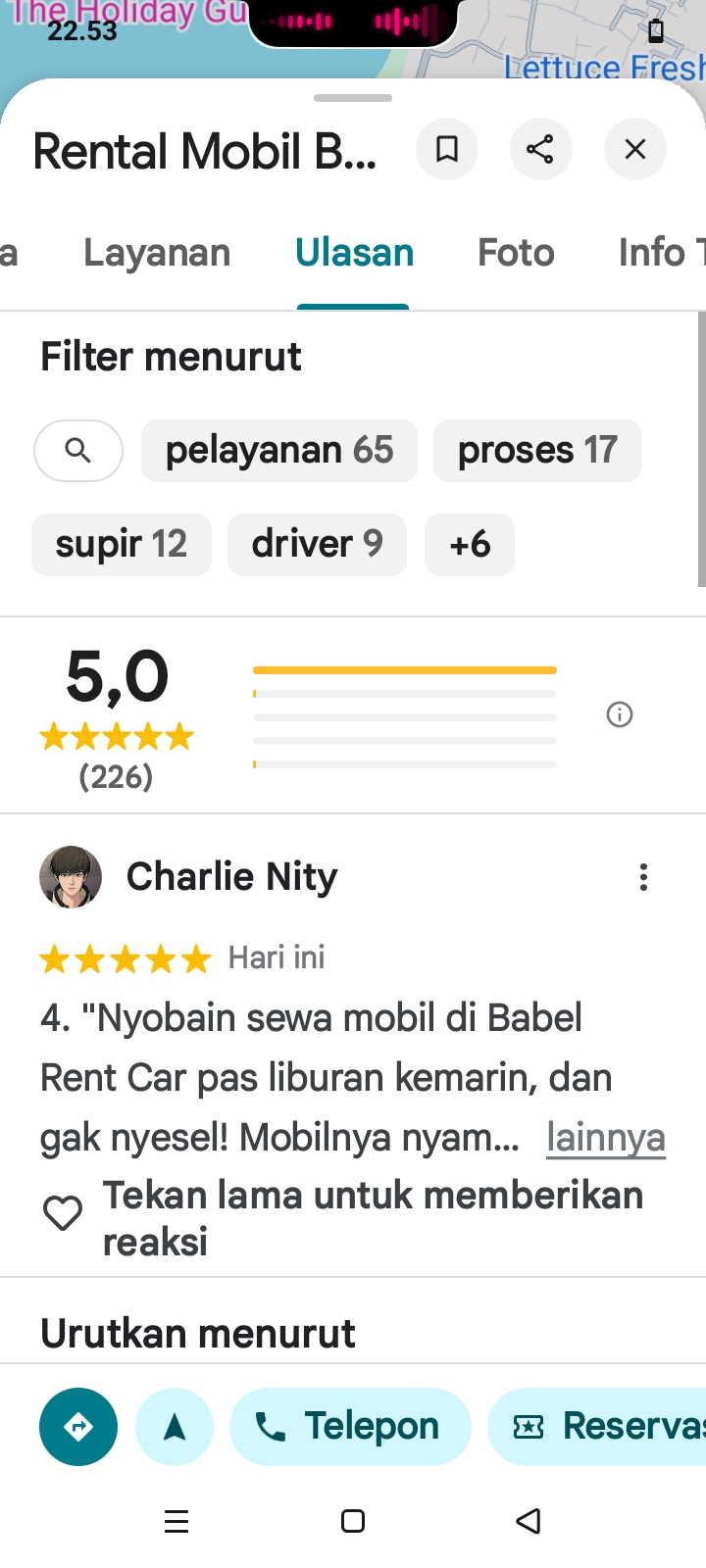Filter reviews by proses

(537, 451)
